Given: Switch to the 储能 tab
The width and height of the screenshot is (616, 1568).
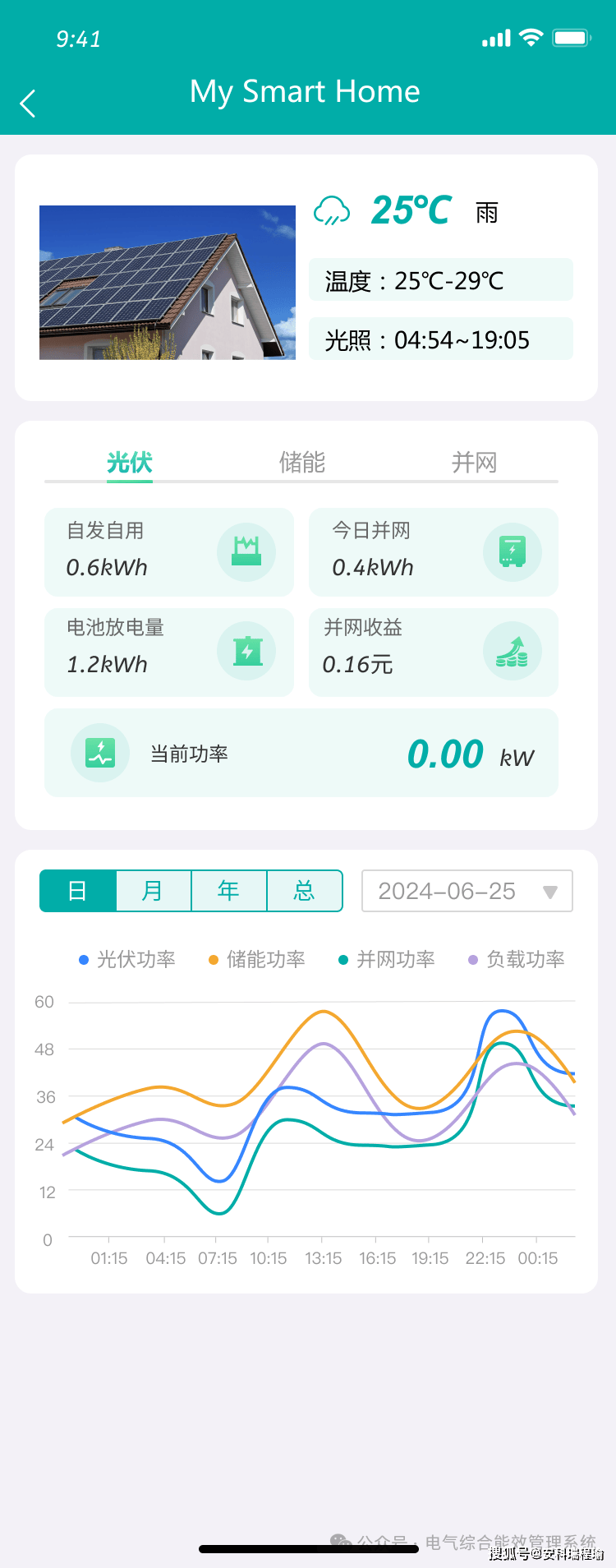Looking at the screenshot, I should click(x=302, y=462).
